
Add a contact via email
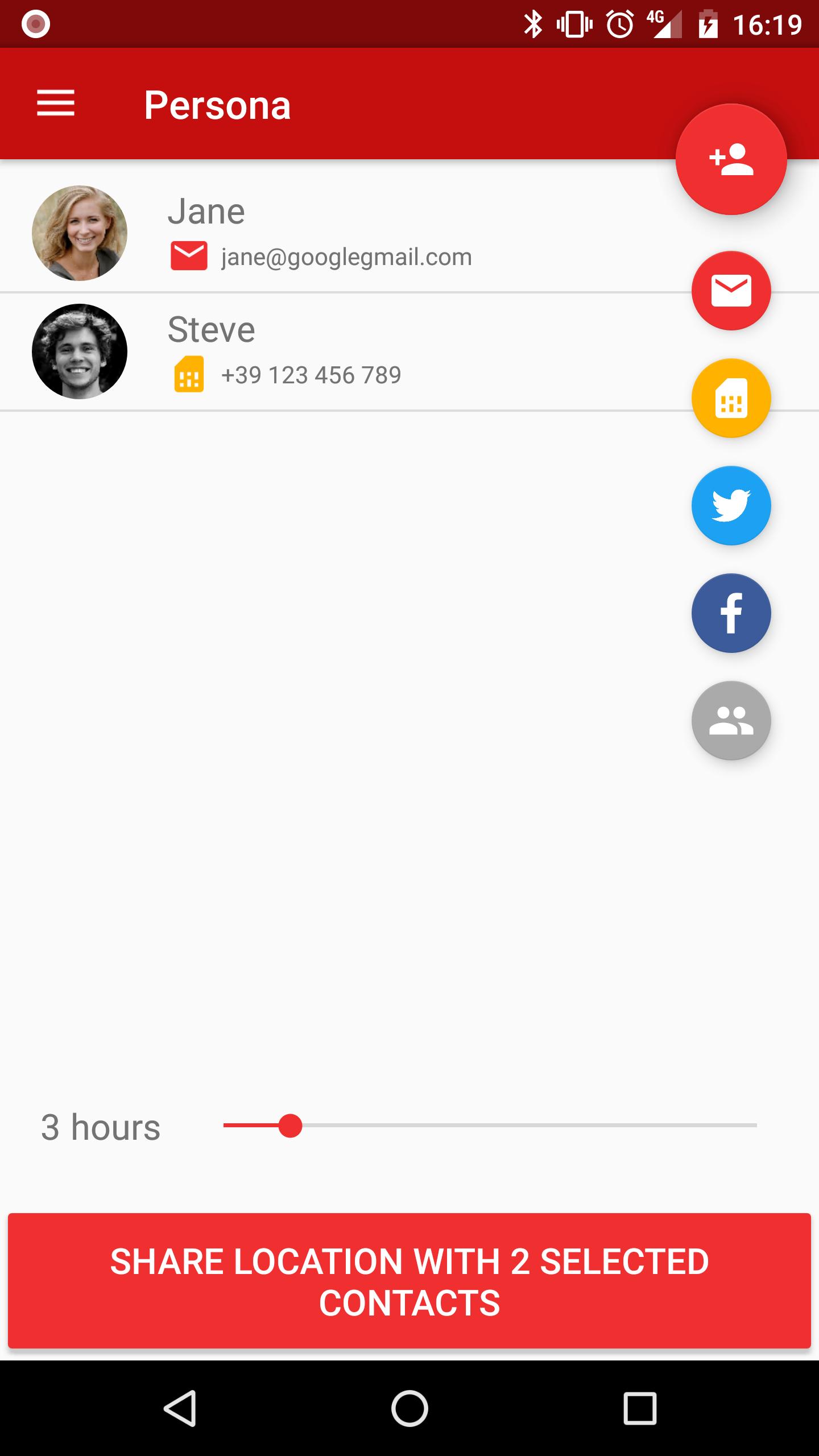(731, 291)
